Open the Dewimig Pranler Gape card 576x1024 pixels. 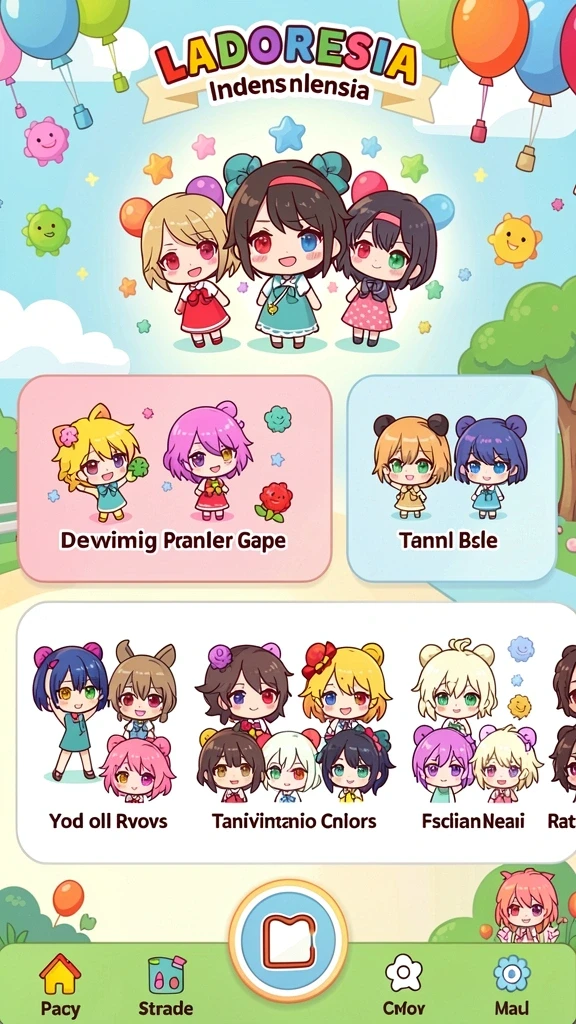[x=175, y=478]
